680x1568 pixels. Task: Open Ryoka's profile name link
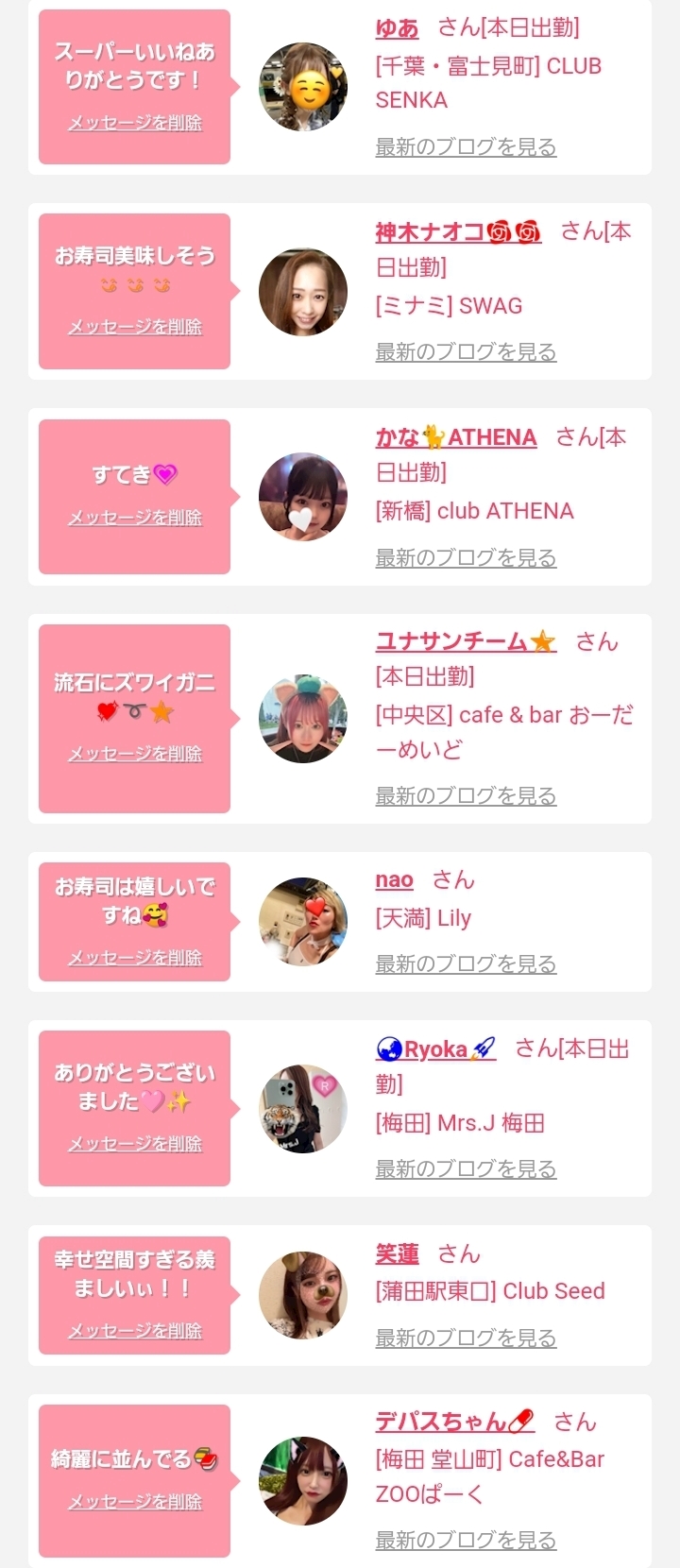tap(435, 1049)
